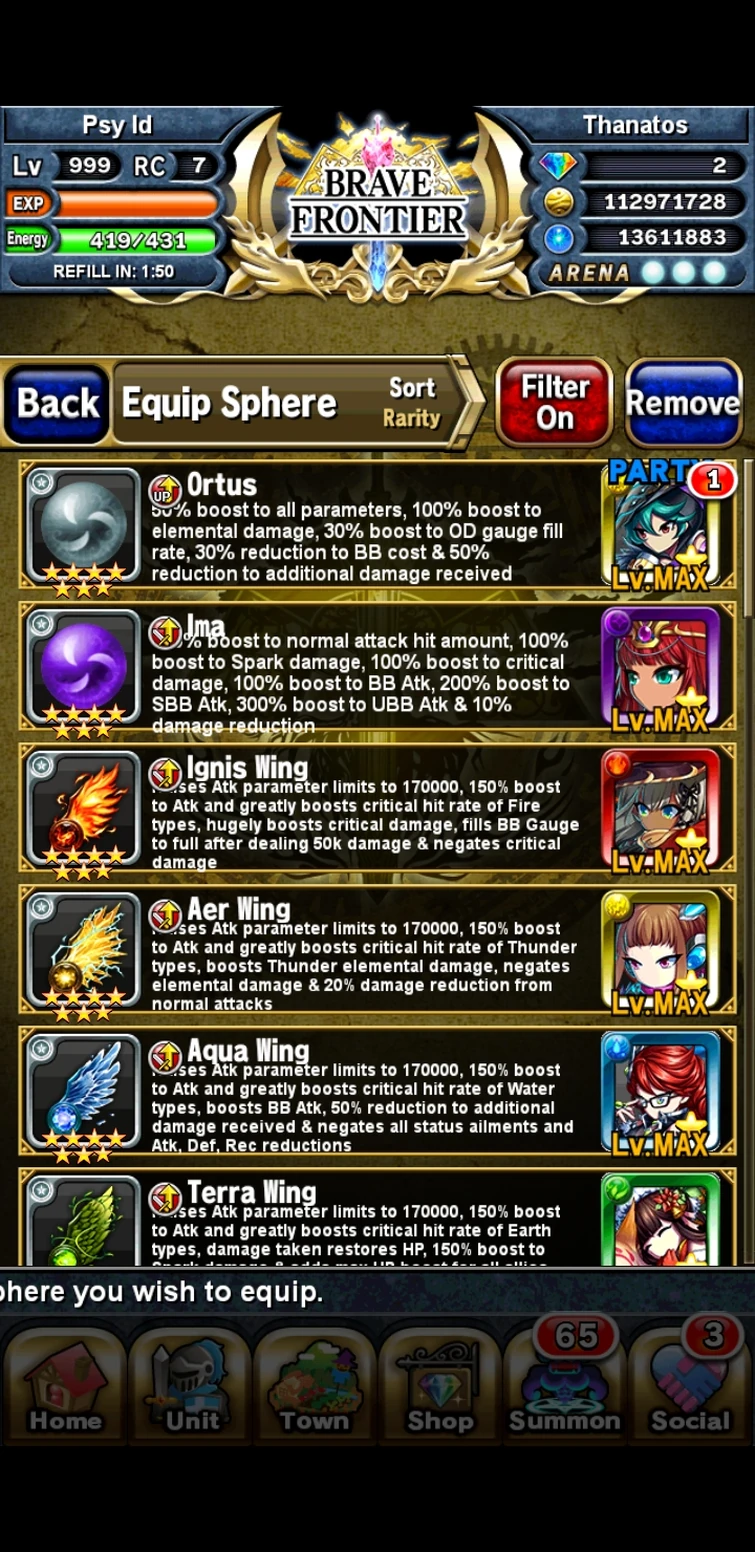Screen dimensions: 755x1552
Task: Change the Sort Rarity option
Action: coord(412,402)
